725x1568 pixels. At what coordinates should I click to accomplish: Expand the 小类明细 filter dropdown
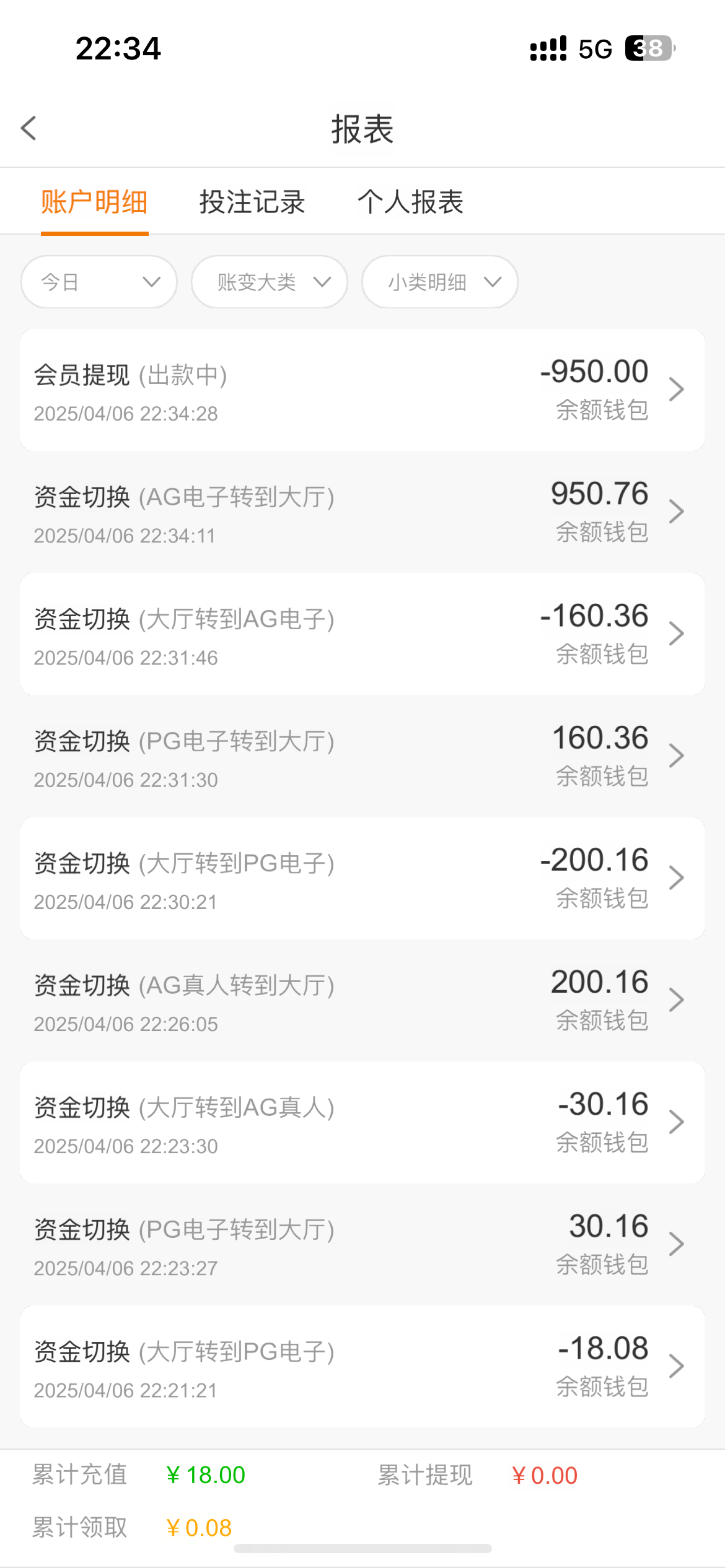(440, 282)
